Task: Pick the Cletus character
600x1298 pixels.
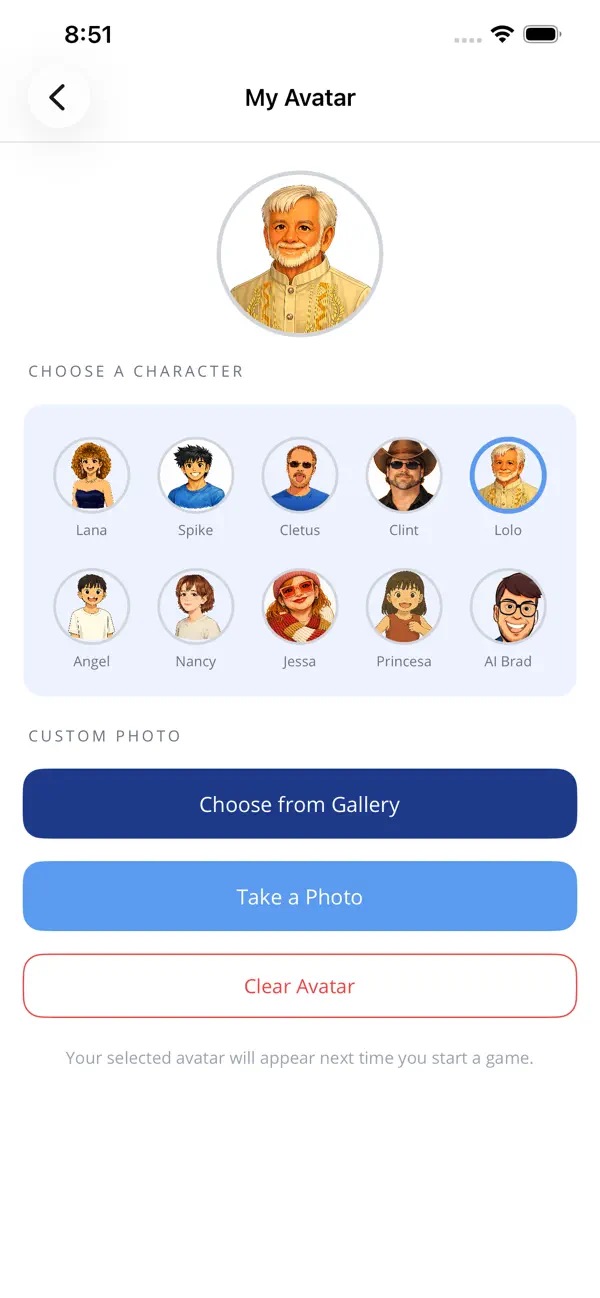Action: pyautogui.click(x=300, y=475)
